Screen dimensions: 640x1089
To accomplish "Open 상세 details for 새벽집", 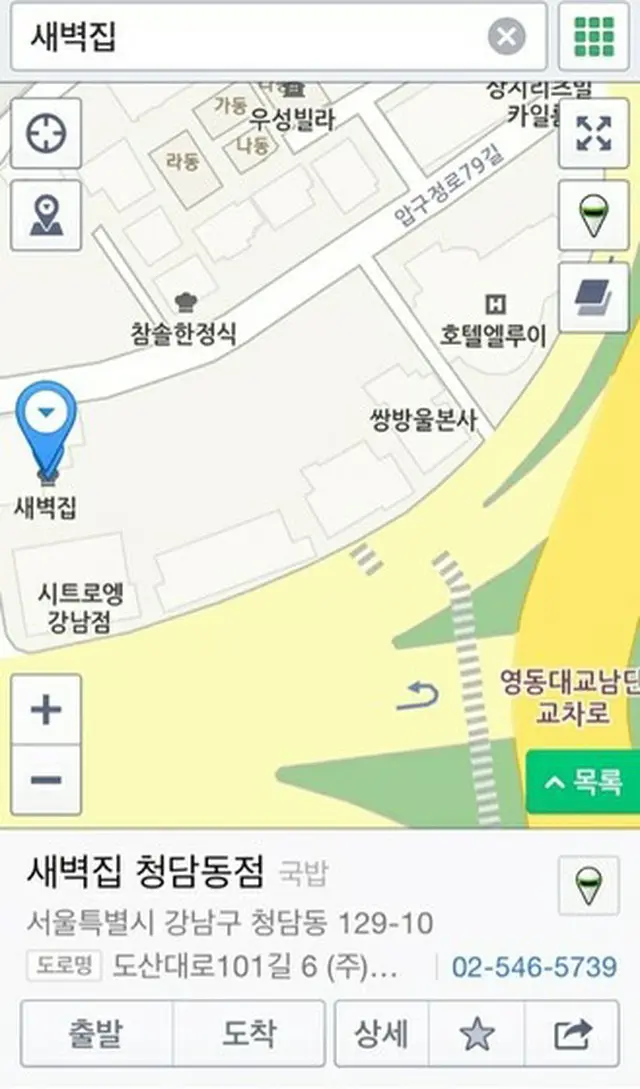I will click(x=381, y=1035).
